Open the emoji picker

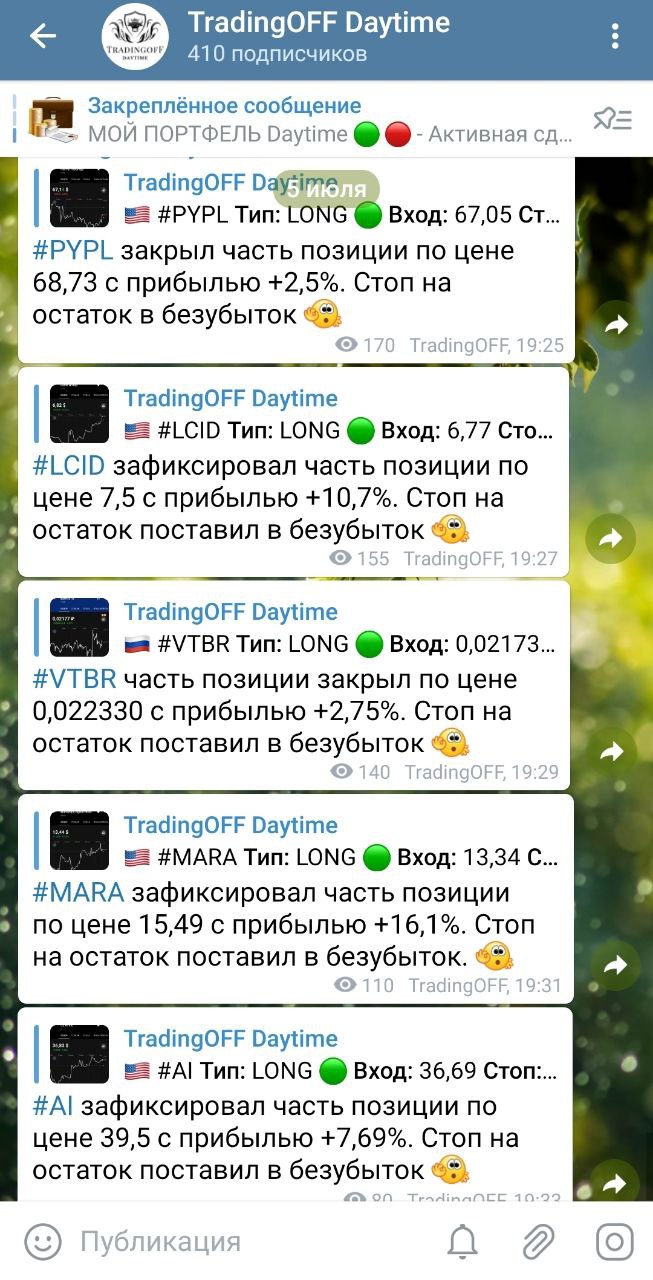click(x=42, y=1242)
